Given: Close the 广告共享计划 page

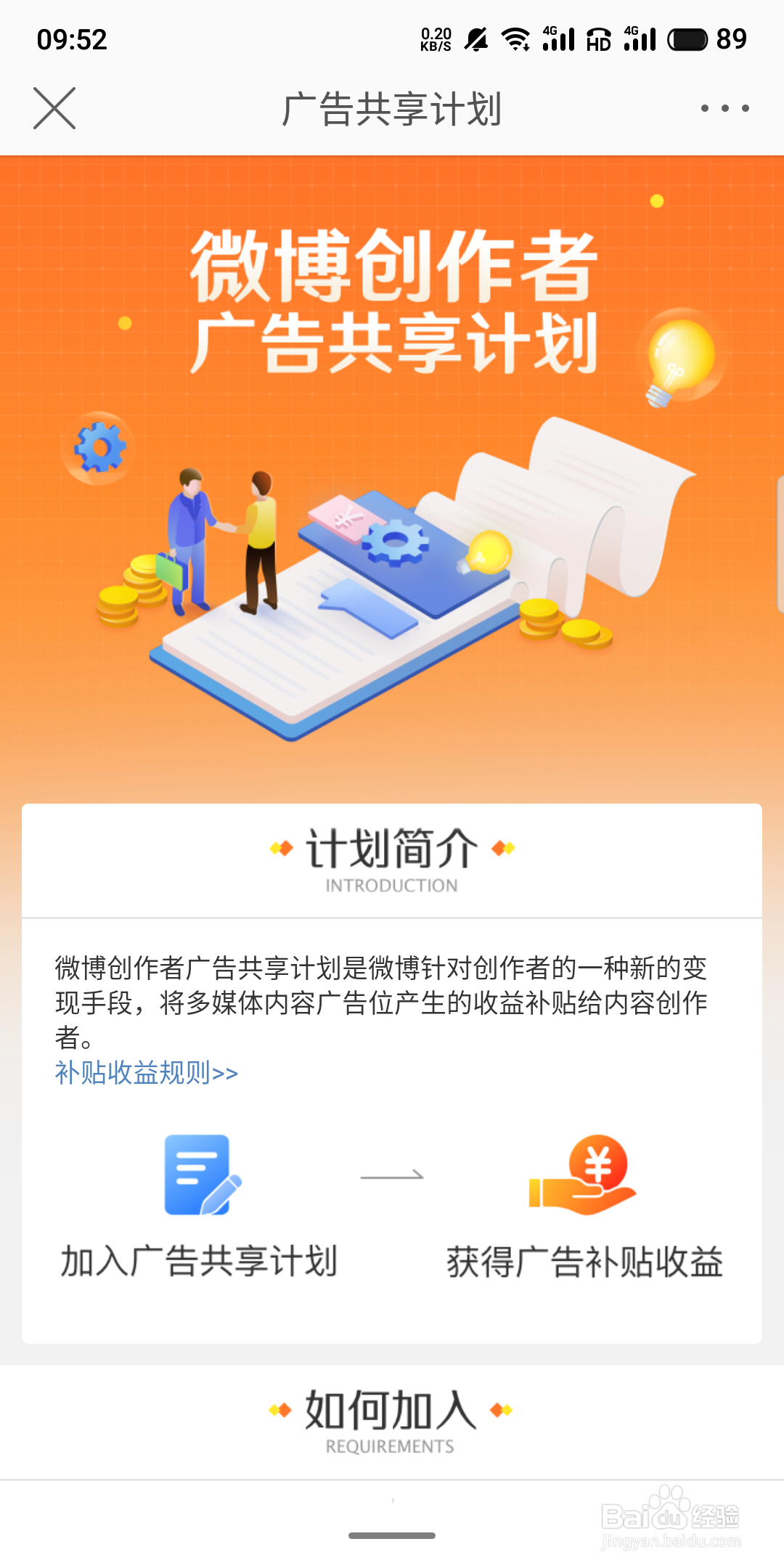Looking at the screenshot, I should (x=54, y=108).
